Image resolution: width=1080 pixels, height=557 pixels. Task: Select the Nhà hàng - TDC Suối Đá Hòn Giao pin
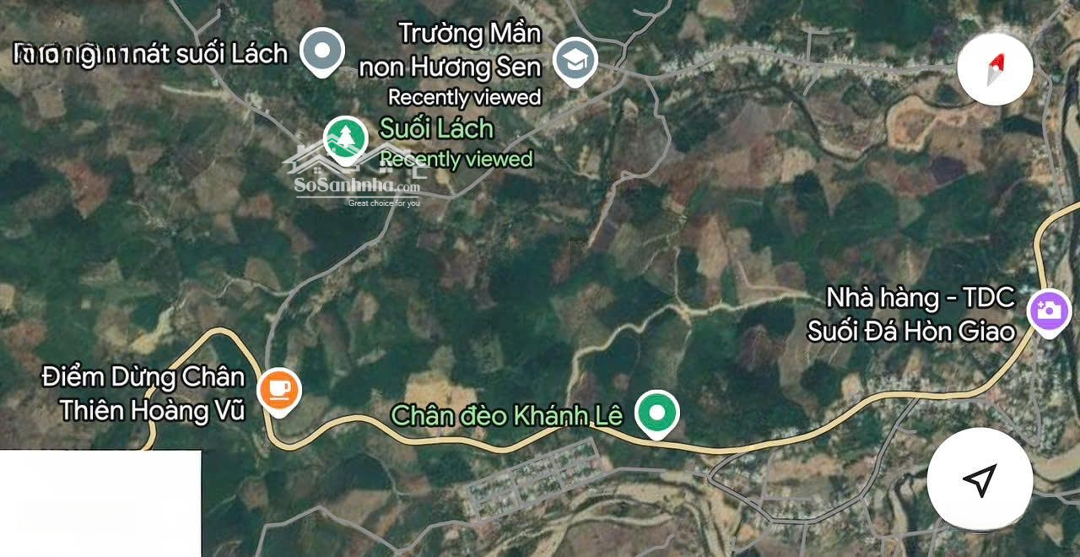[x=1049, y=309]
